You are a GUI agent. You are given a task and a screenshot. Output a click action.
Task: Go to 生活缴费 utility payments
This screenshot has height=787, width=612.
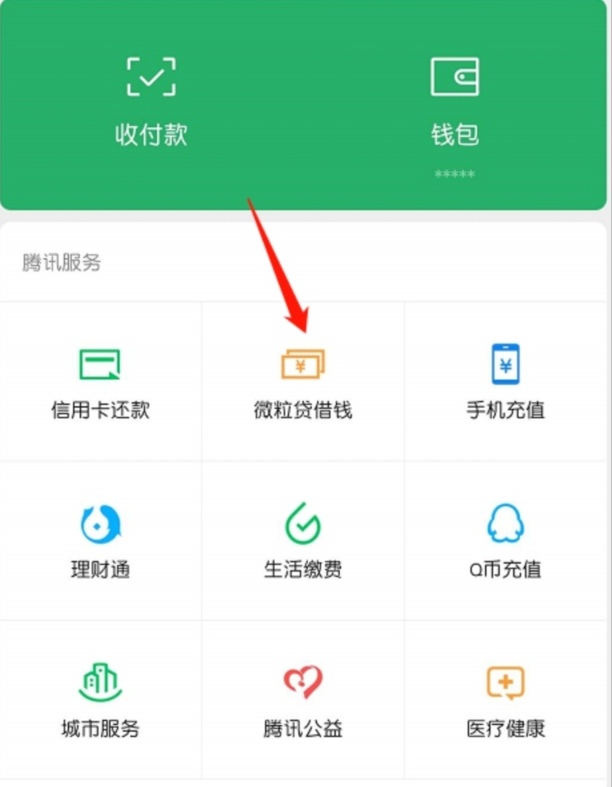tap(303, 541)
